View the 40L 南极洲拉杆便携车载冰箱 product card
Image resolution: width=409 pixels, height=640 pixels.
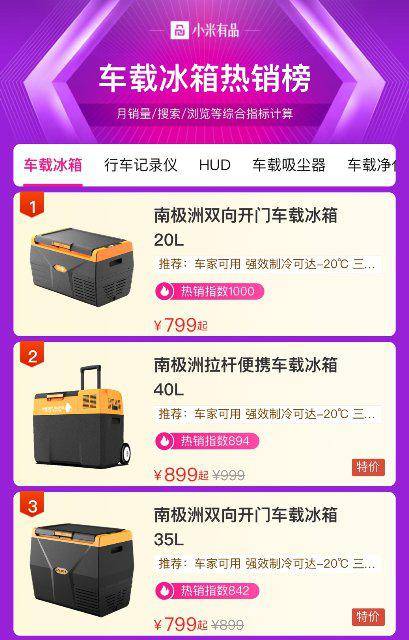[204, 414]
